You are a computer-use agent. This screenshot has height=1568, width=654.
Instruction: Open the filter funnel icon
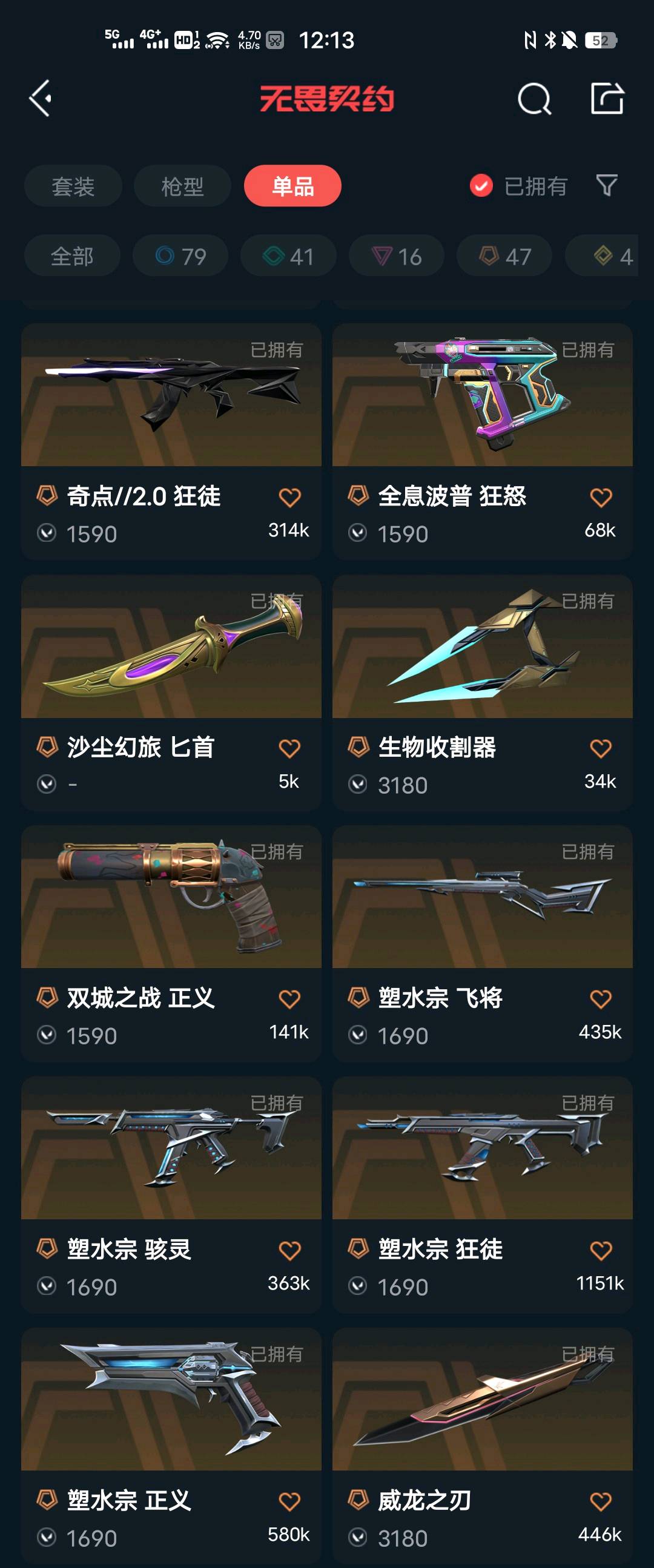pos(607,186)
